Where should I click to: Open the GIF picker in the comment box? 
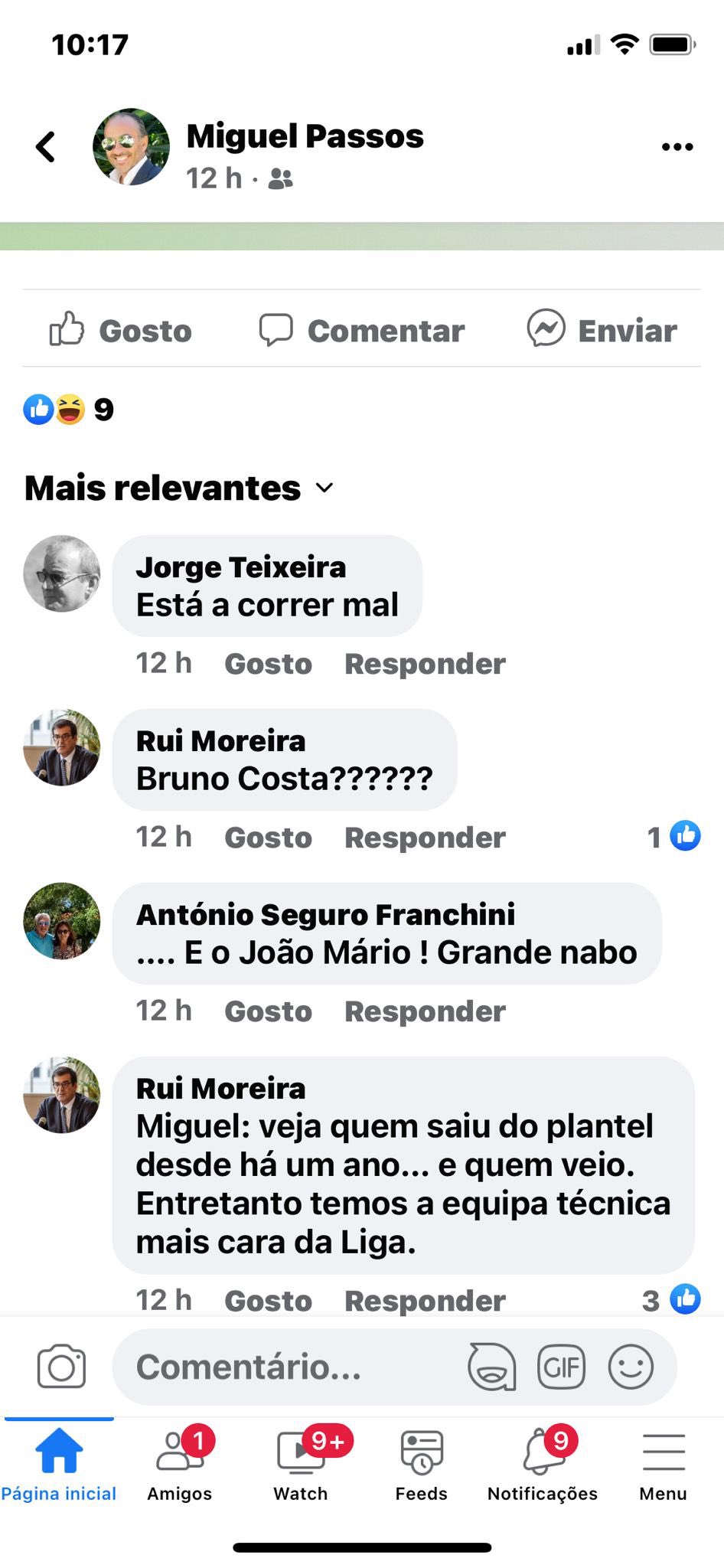coord(561,1367)
